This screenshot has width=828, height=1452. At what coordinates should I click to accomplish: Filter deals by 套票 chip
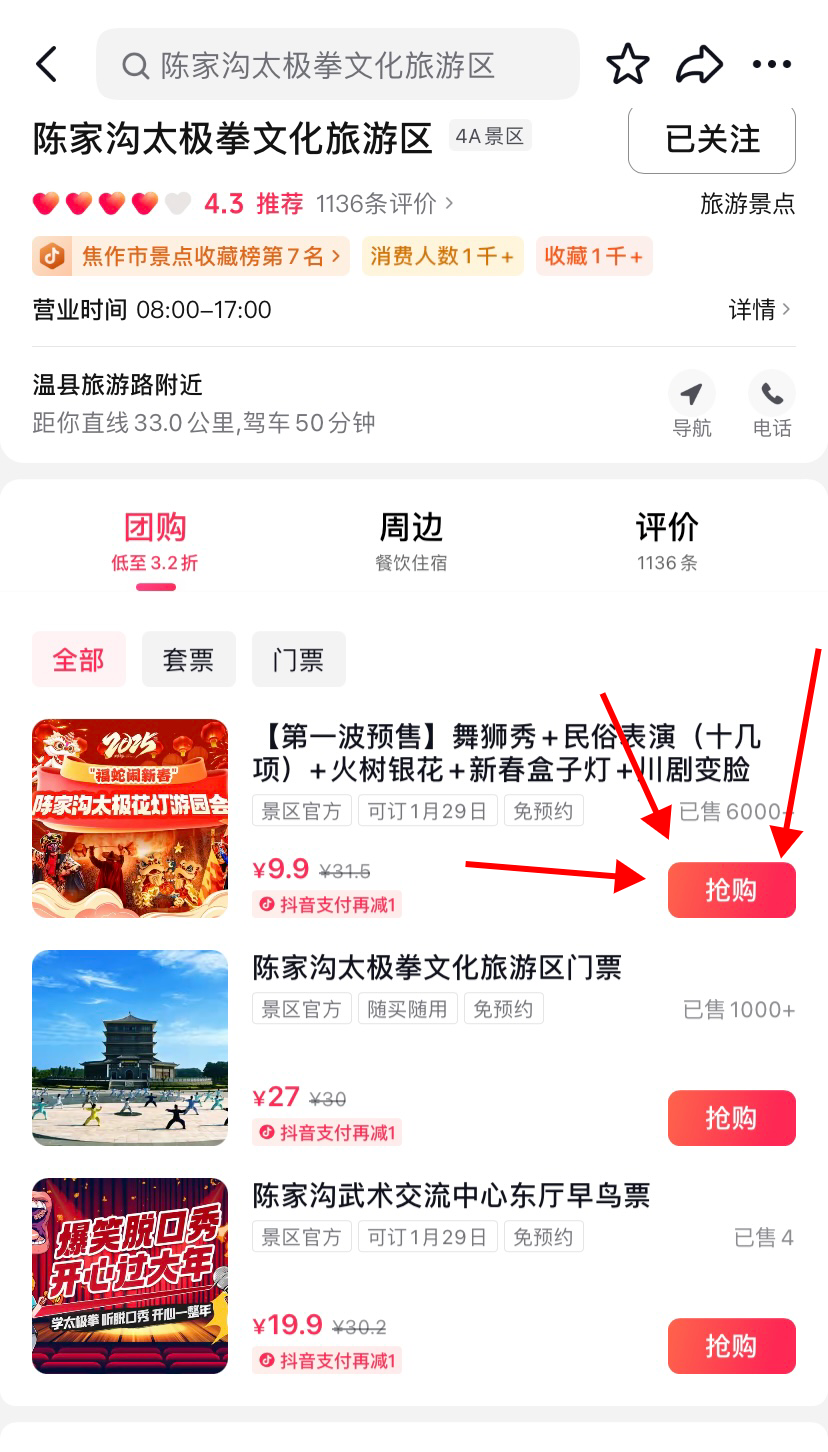(189, 660)
